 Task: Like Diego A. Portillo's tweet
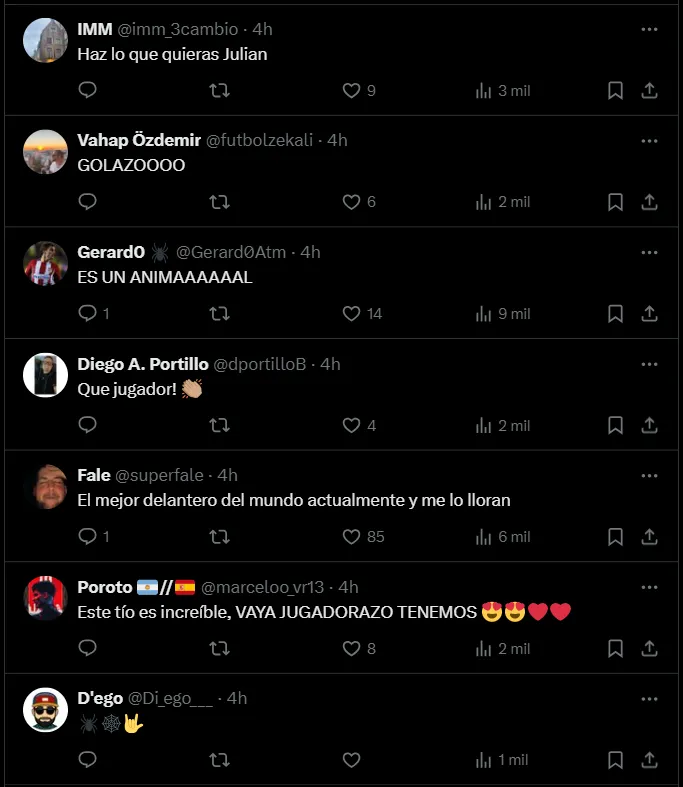coord(351,426)
